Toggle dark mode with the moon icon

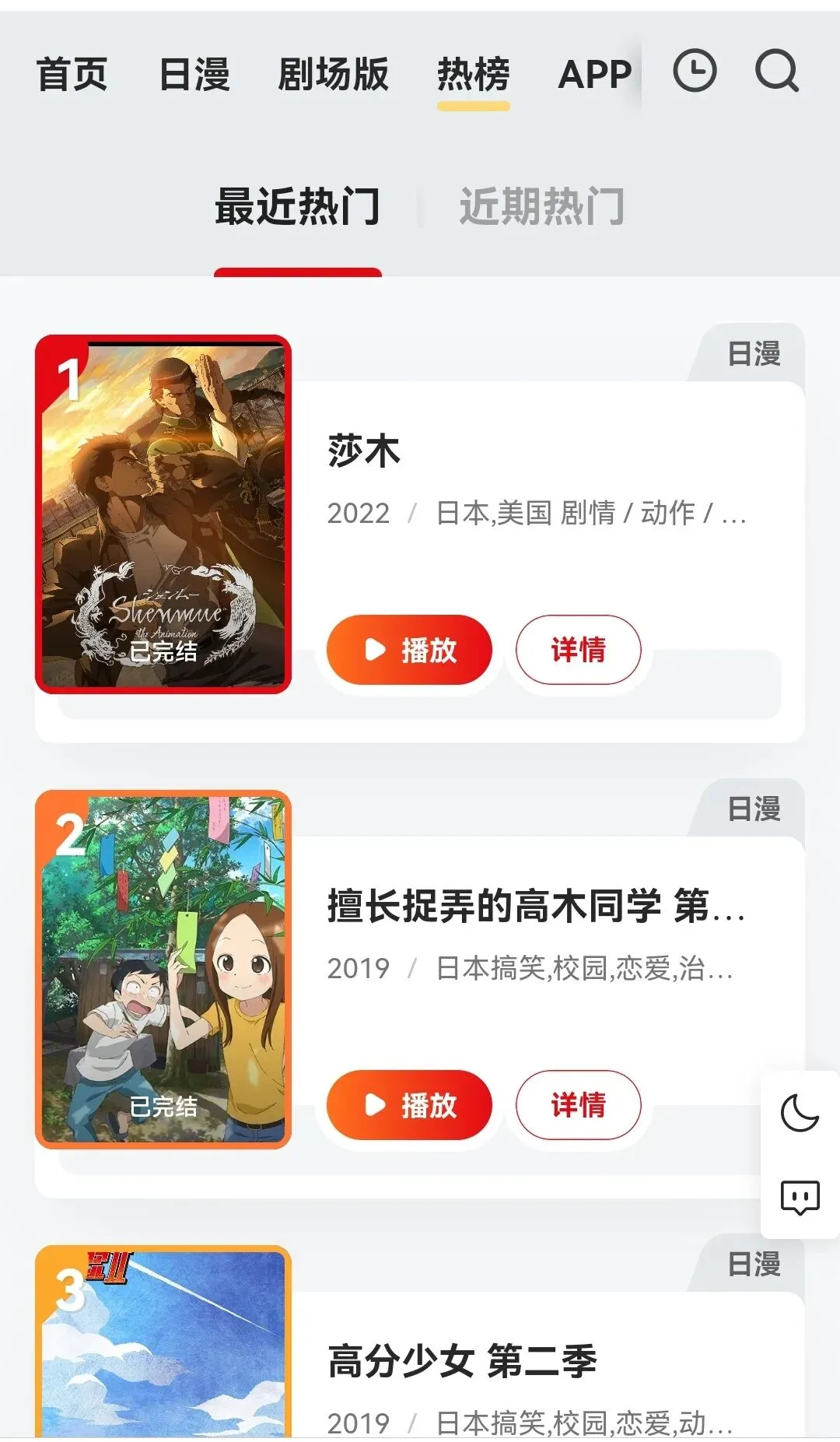800,1112
